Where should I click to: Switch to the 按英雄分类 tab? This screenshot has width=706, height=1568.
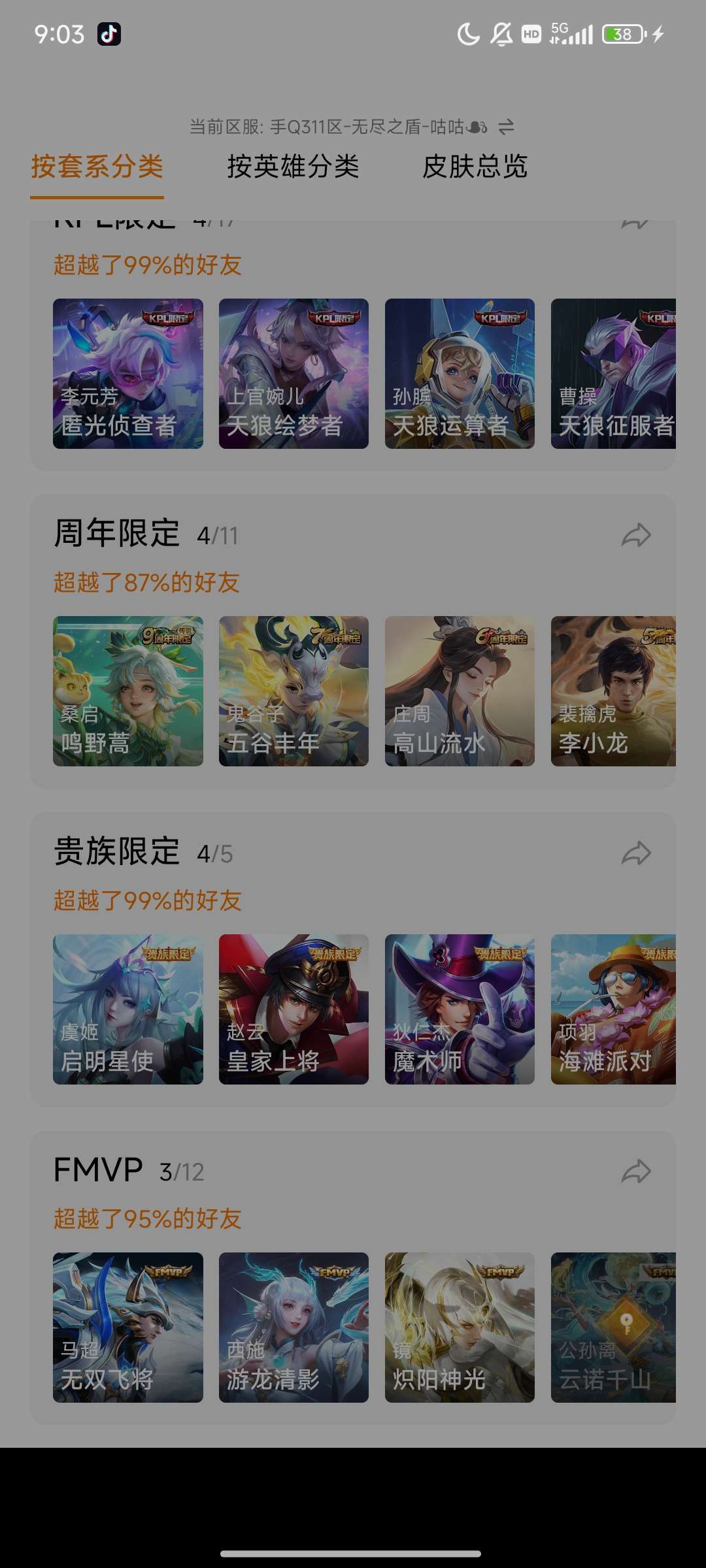[x=293, y=167]
